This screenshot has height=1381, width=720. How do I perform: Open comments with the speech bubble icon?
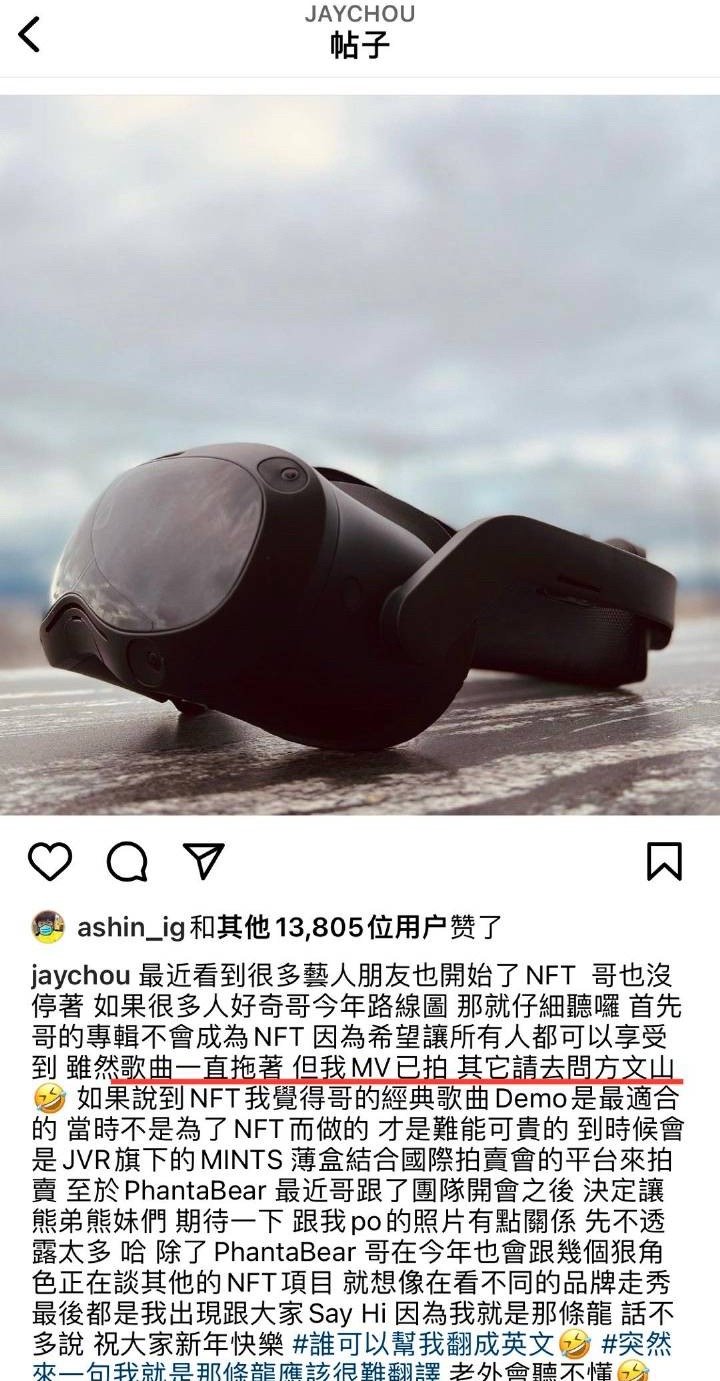[x=127, y=861]
